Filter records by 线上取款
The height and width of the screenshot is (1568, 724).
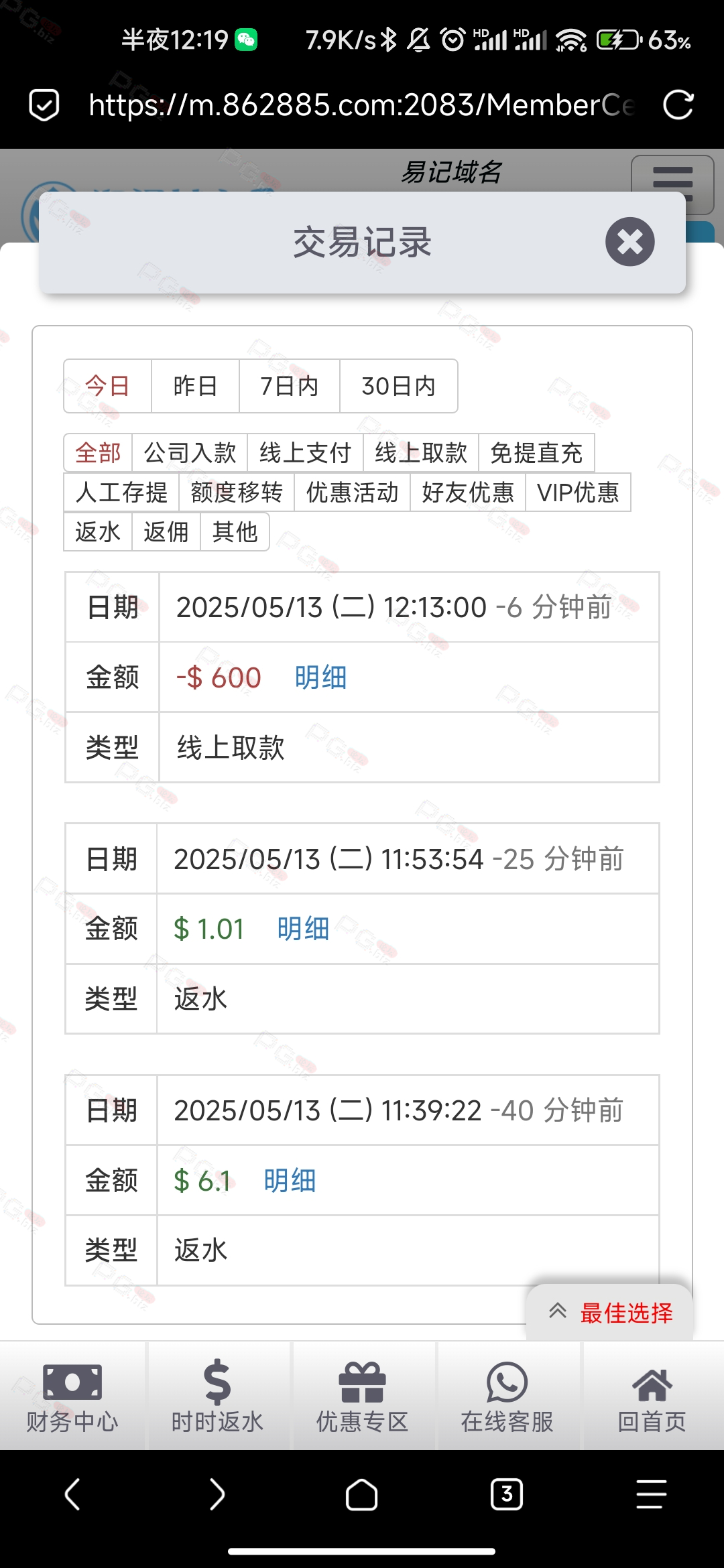421,453
